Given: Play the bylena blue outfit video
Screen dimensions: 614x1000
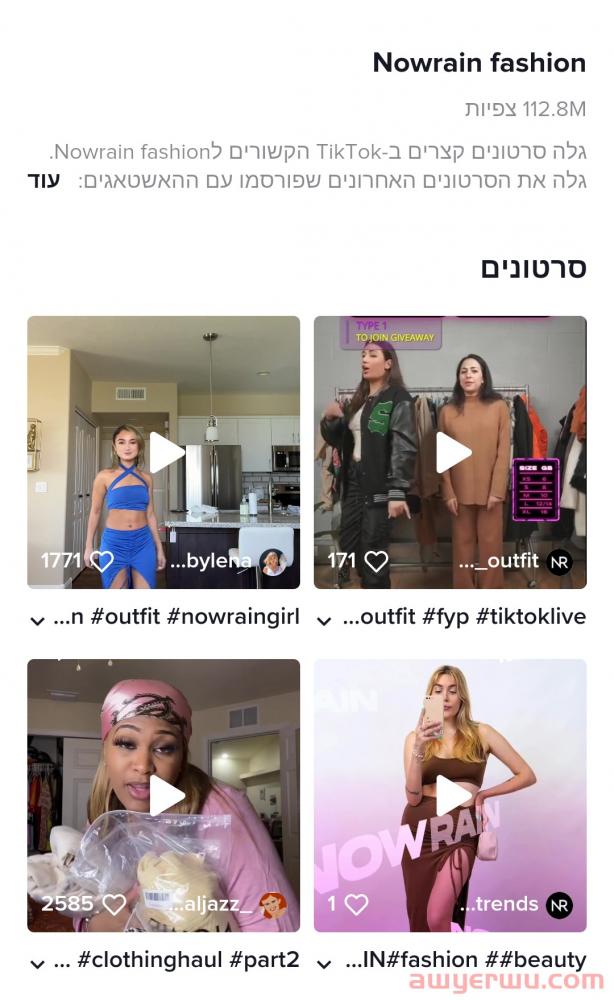Looking at the screenshot, I should [165, 452].
